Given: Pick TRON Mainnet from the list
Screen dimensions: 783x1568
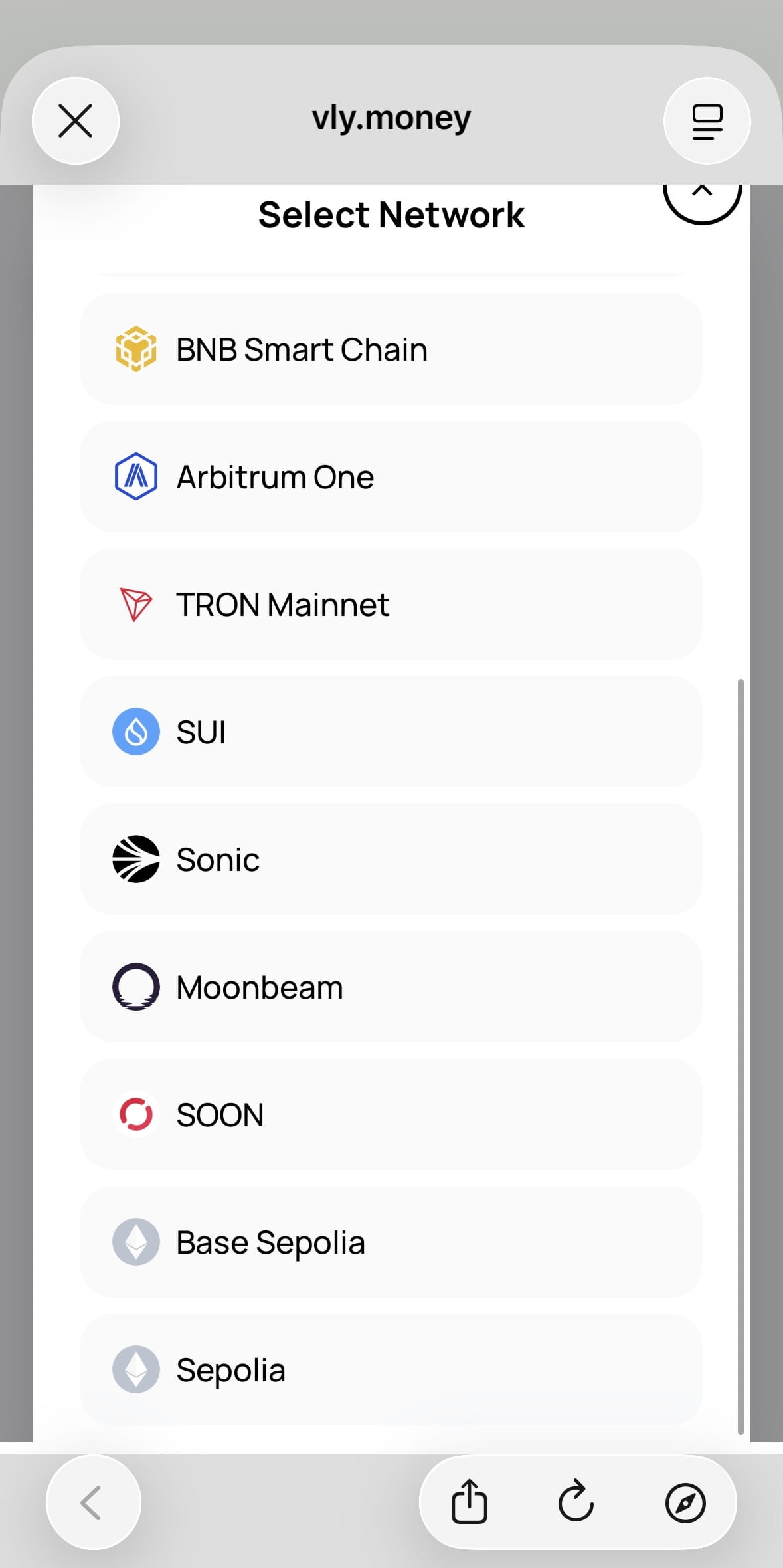Looking at the screenshot, I should click(x=391, y=605).
